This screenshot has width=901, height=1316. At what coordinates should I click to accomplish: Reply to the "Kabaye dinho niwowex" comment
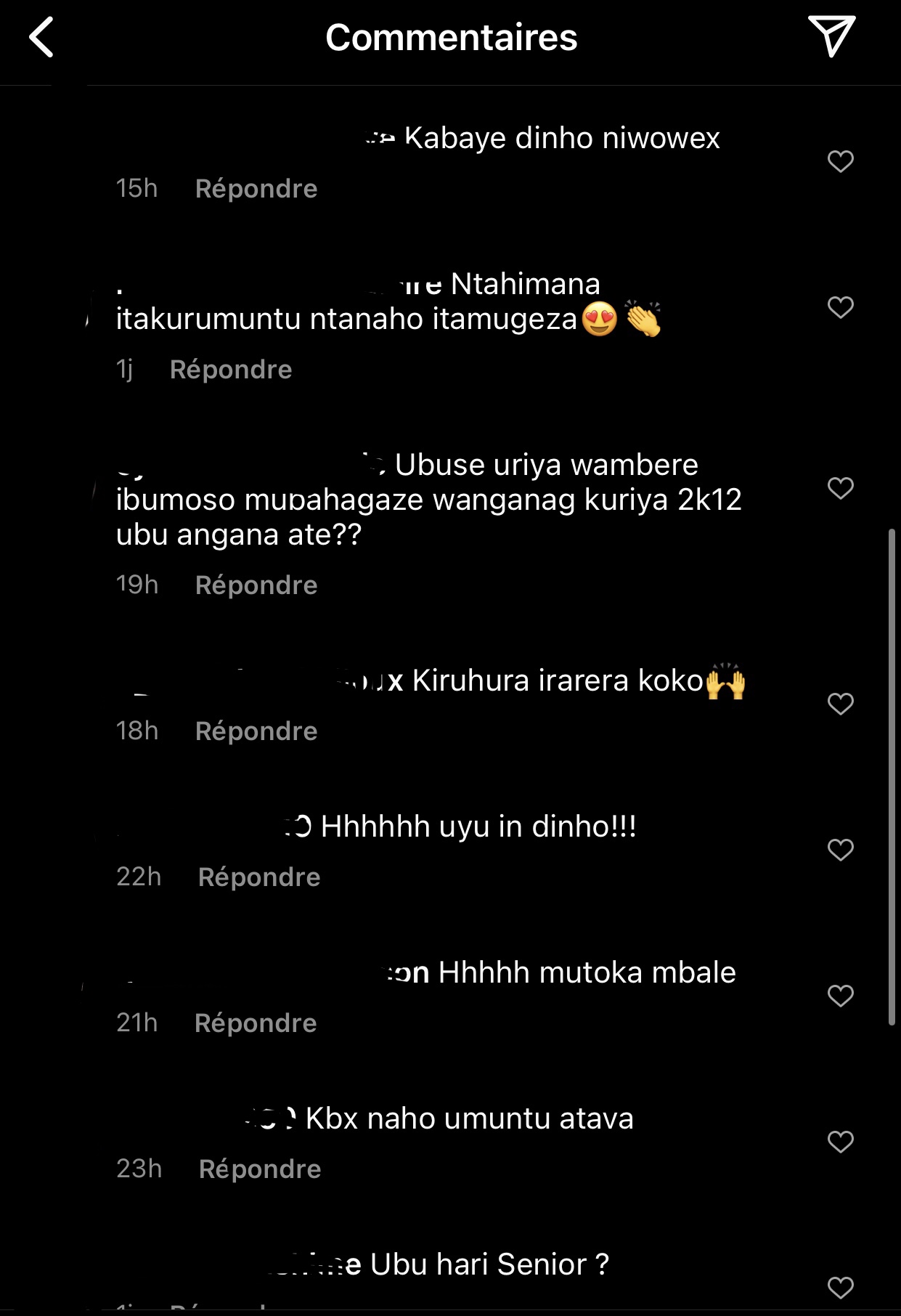pyautogui.click(x=256, y=189)
